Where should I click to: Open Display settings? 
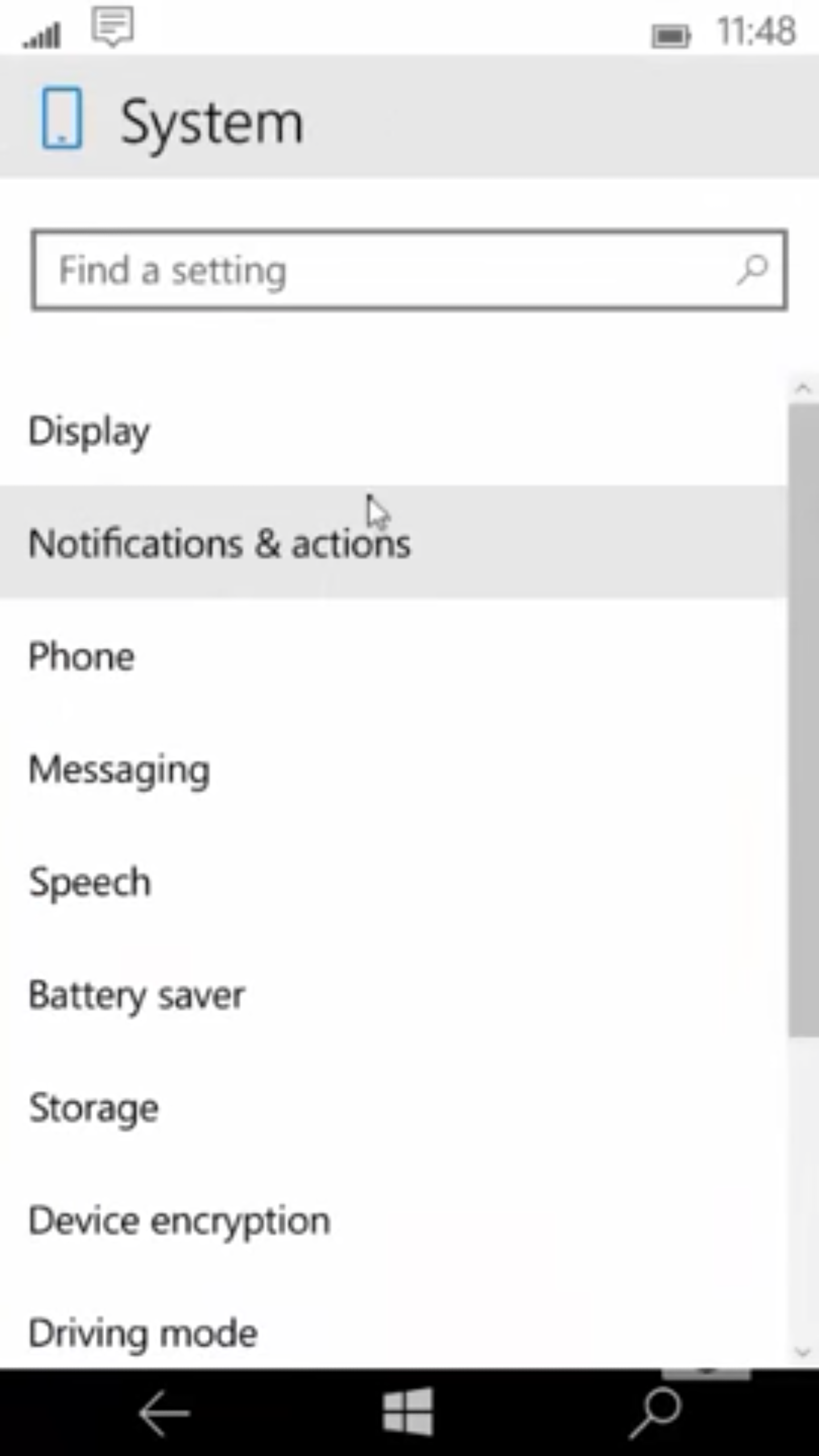(394, 431)
